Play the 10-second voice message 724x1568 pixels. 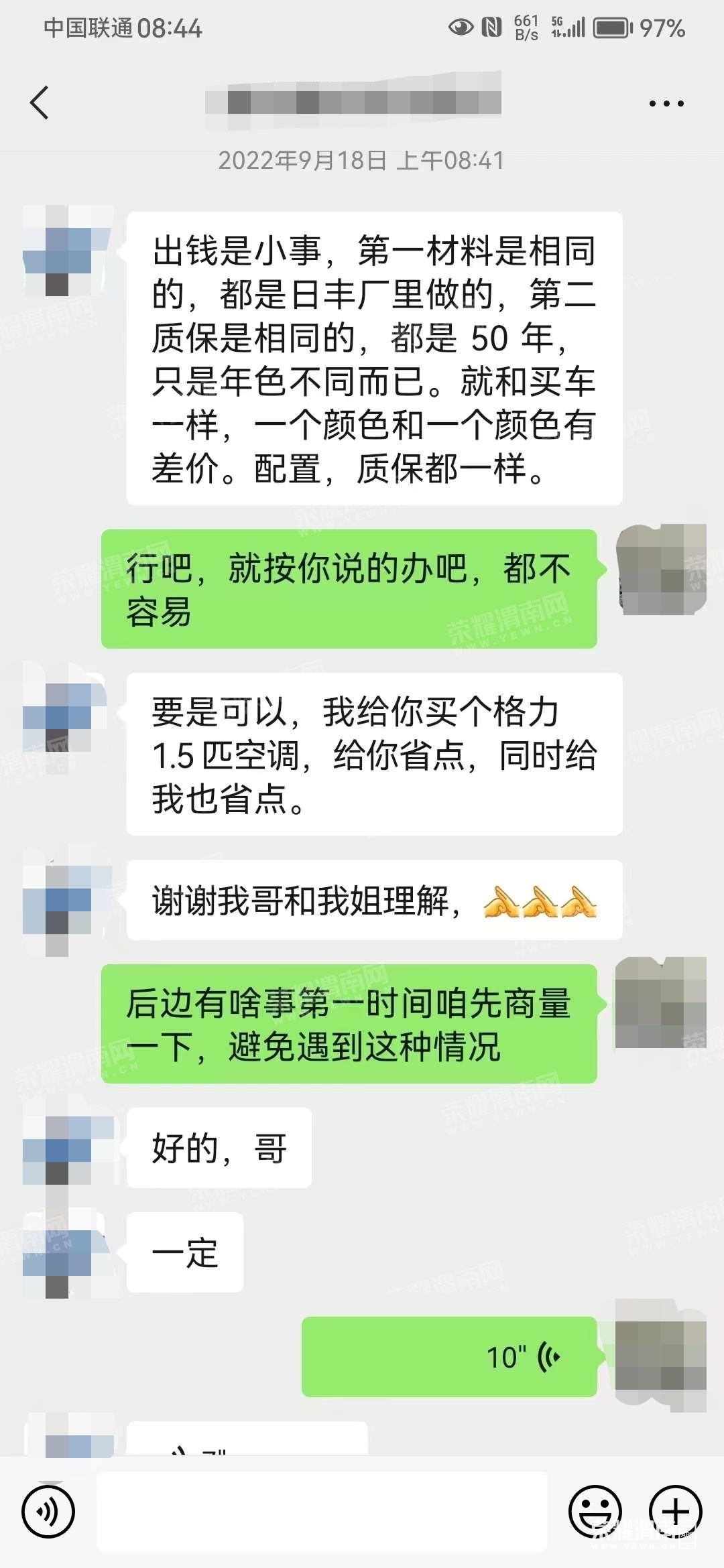click(x=449, y=1357)
